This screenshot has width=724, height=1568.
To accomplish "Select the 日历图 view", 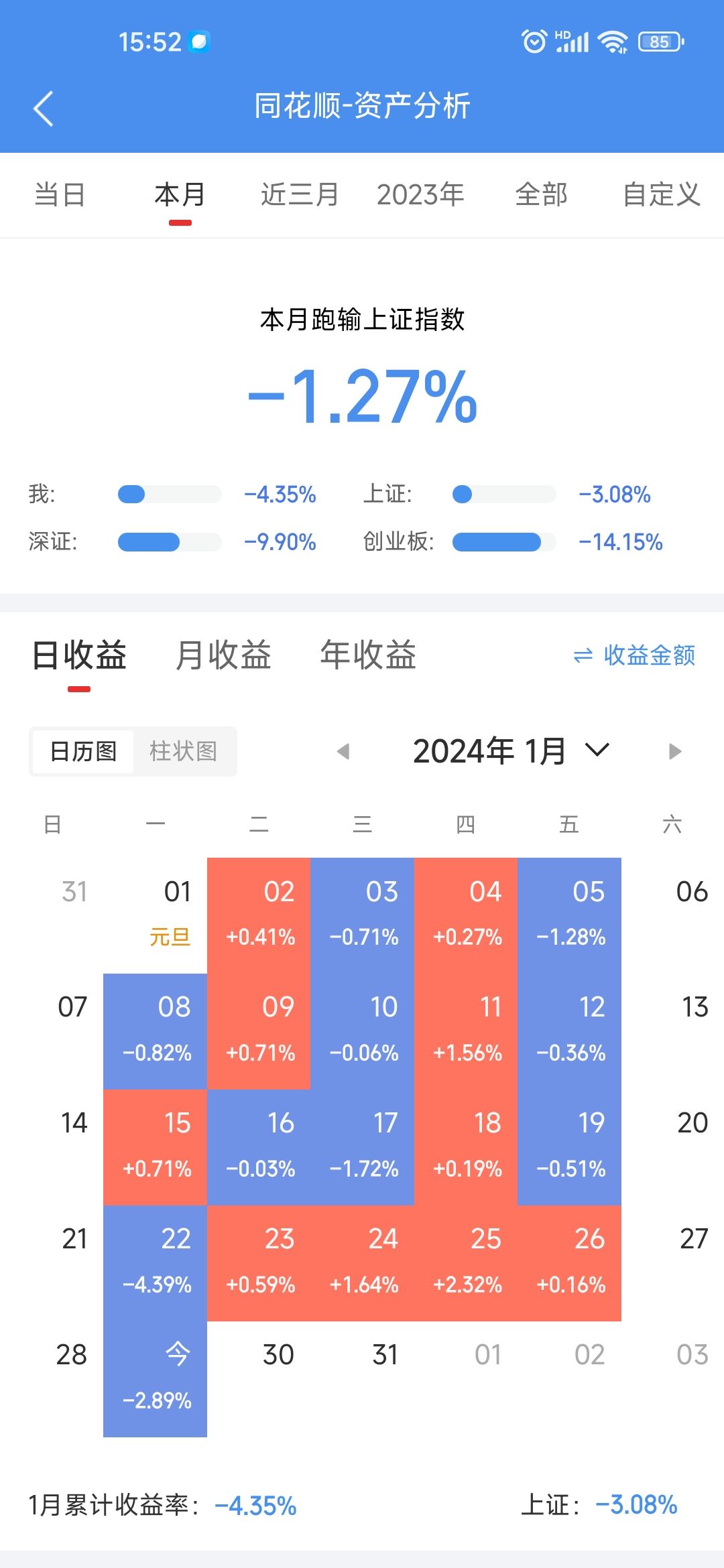I will click(x=83, y=751).
